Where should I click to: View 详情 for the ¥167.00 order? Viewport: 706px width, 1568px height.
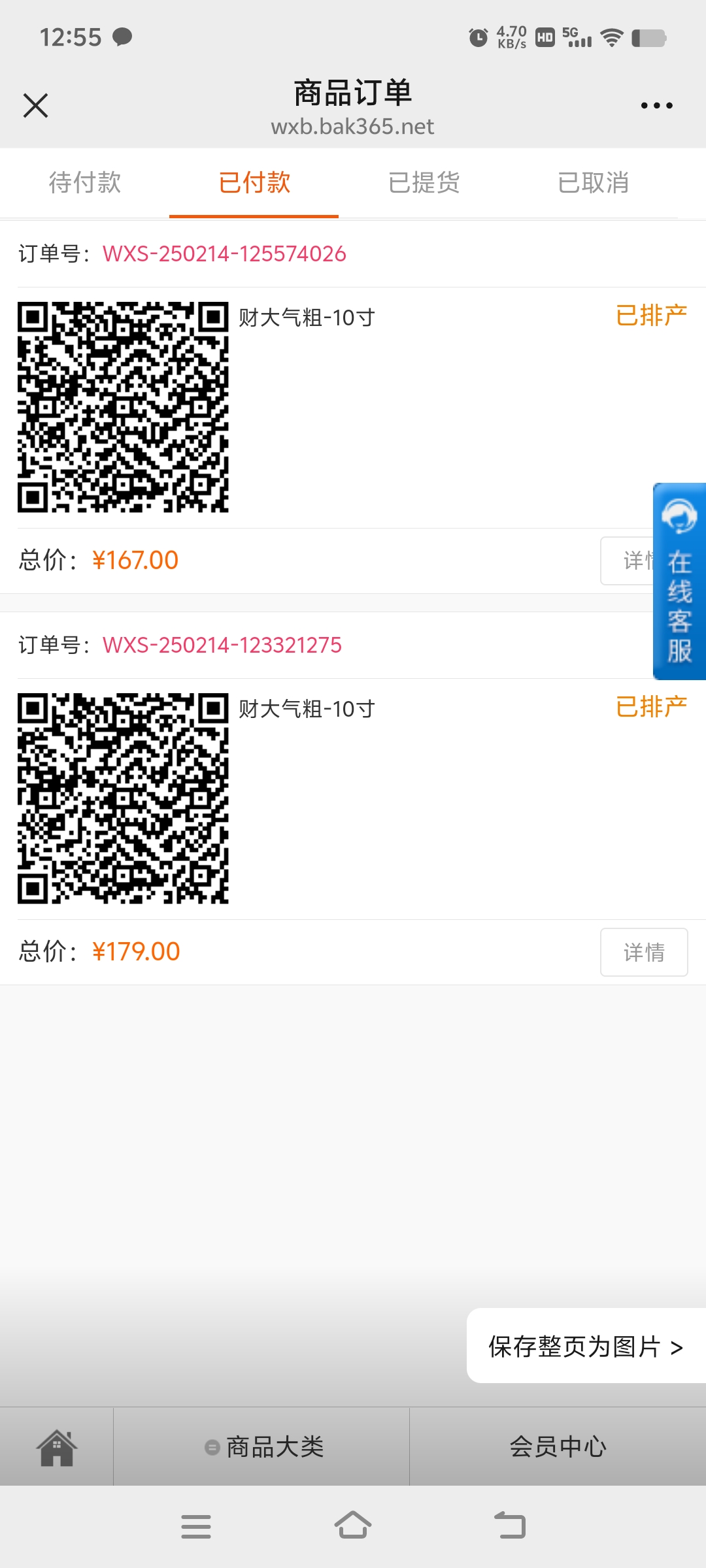(628, 561)
